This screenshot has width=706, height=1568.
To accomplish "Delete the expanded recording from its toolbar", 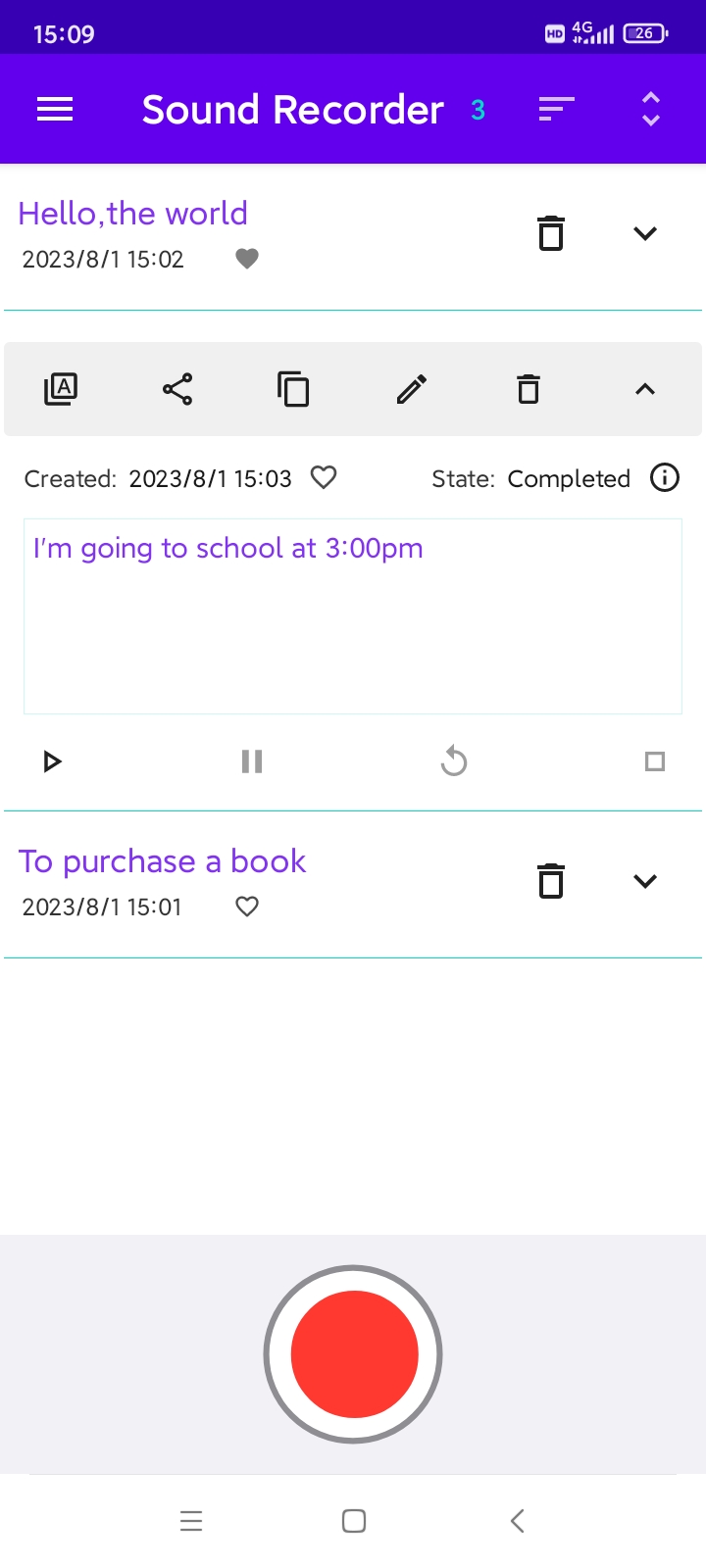I will (x=529, y=389).
